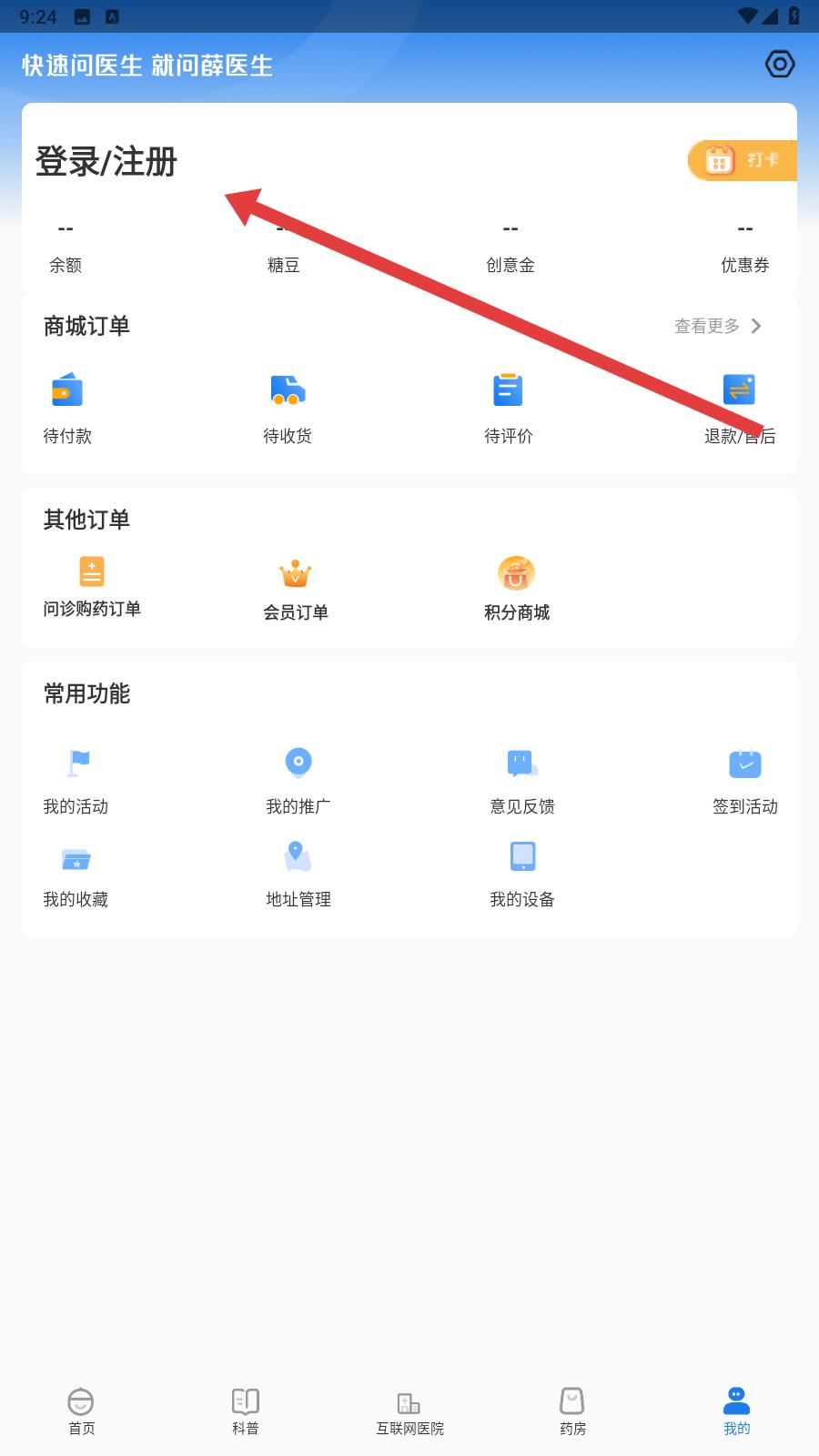Open 地址管理
819x1456 pixels.
298,875
